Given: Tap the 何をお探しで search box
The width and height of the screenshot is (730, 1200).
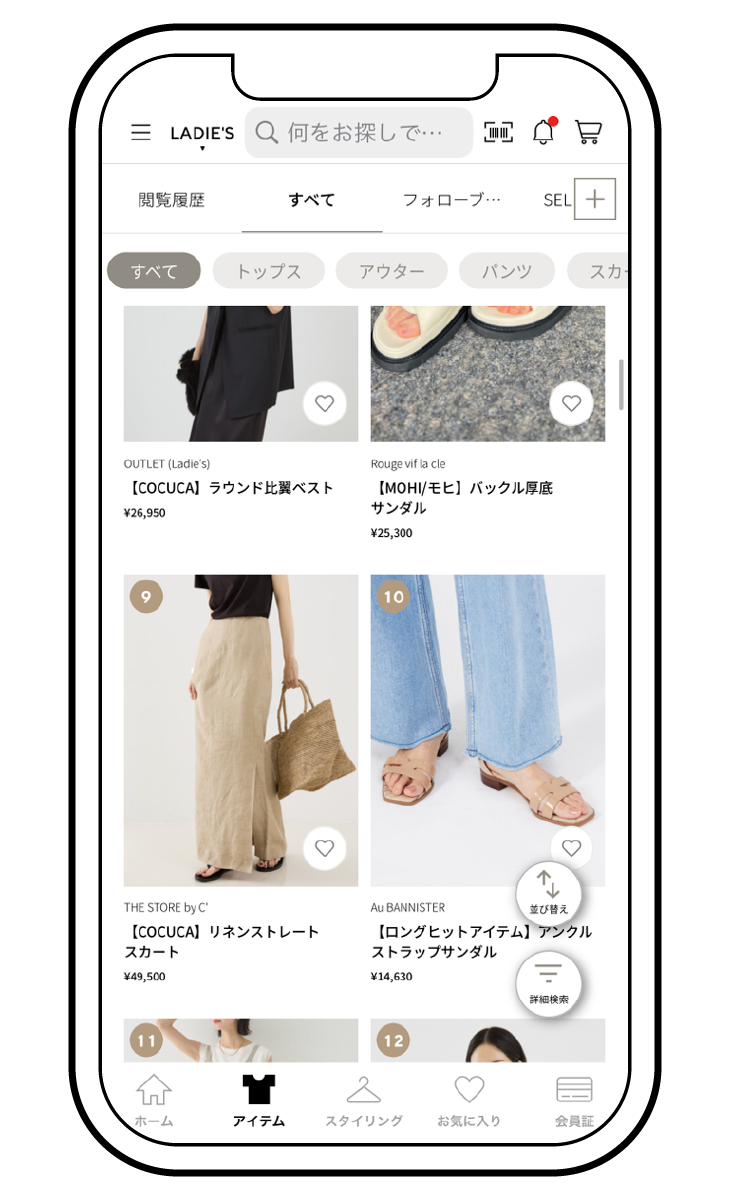Looking at the screenshot, I should 358,133.
